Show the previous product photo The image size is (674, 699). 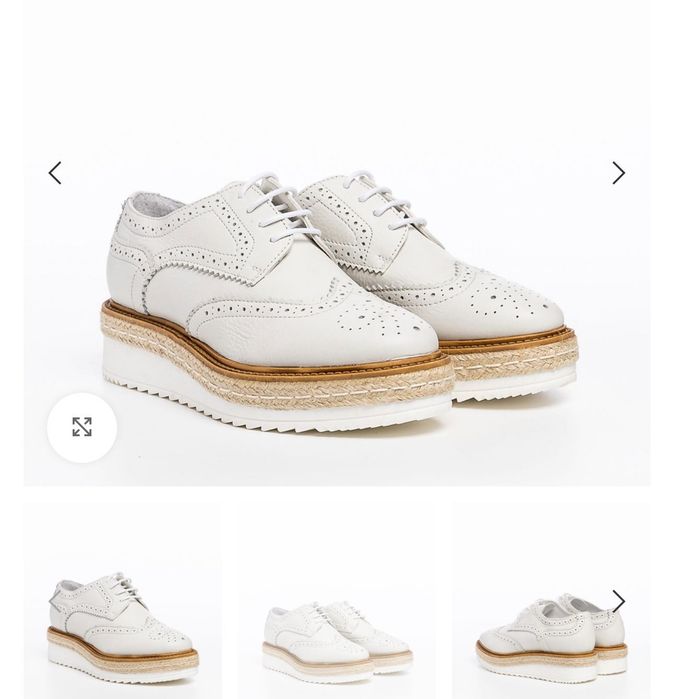(55, 173)
